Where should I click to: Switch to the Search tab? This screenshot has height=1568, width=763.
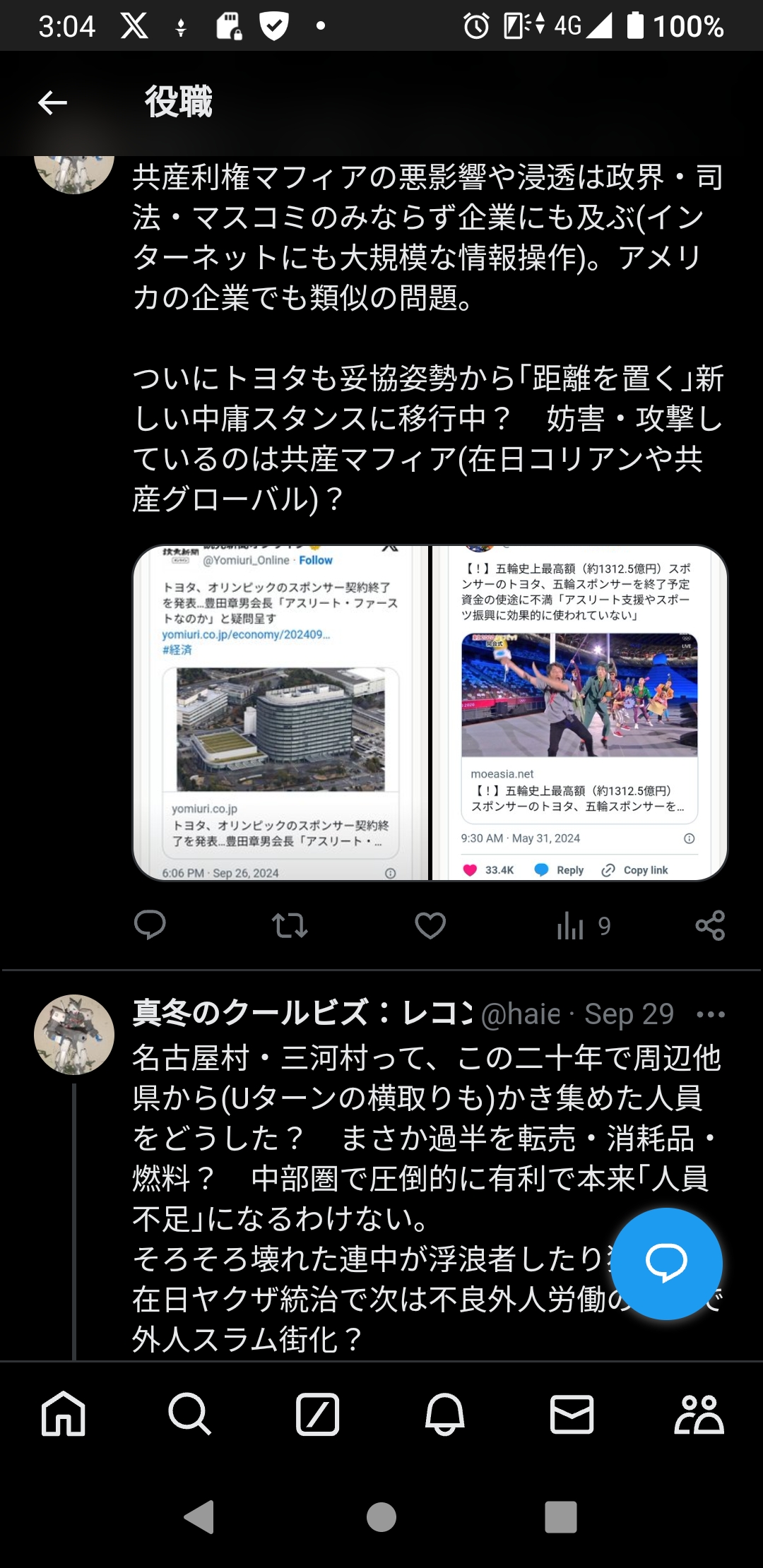[x=190, y=1415]
